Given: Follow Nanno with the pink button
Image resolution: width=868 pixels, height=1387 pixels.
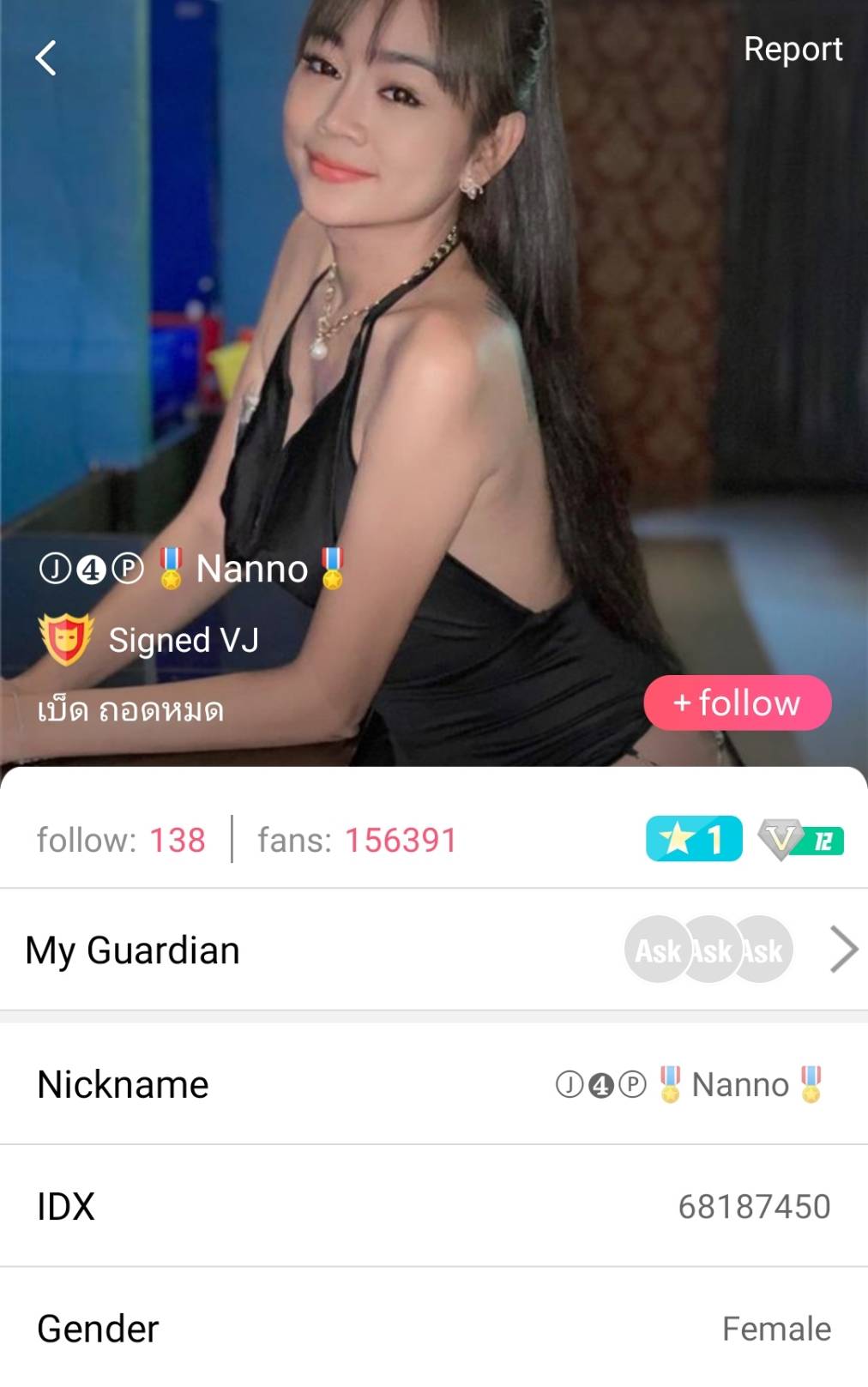Looking at the screenshot, I should [x=737, y=703].
